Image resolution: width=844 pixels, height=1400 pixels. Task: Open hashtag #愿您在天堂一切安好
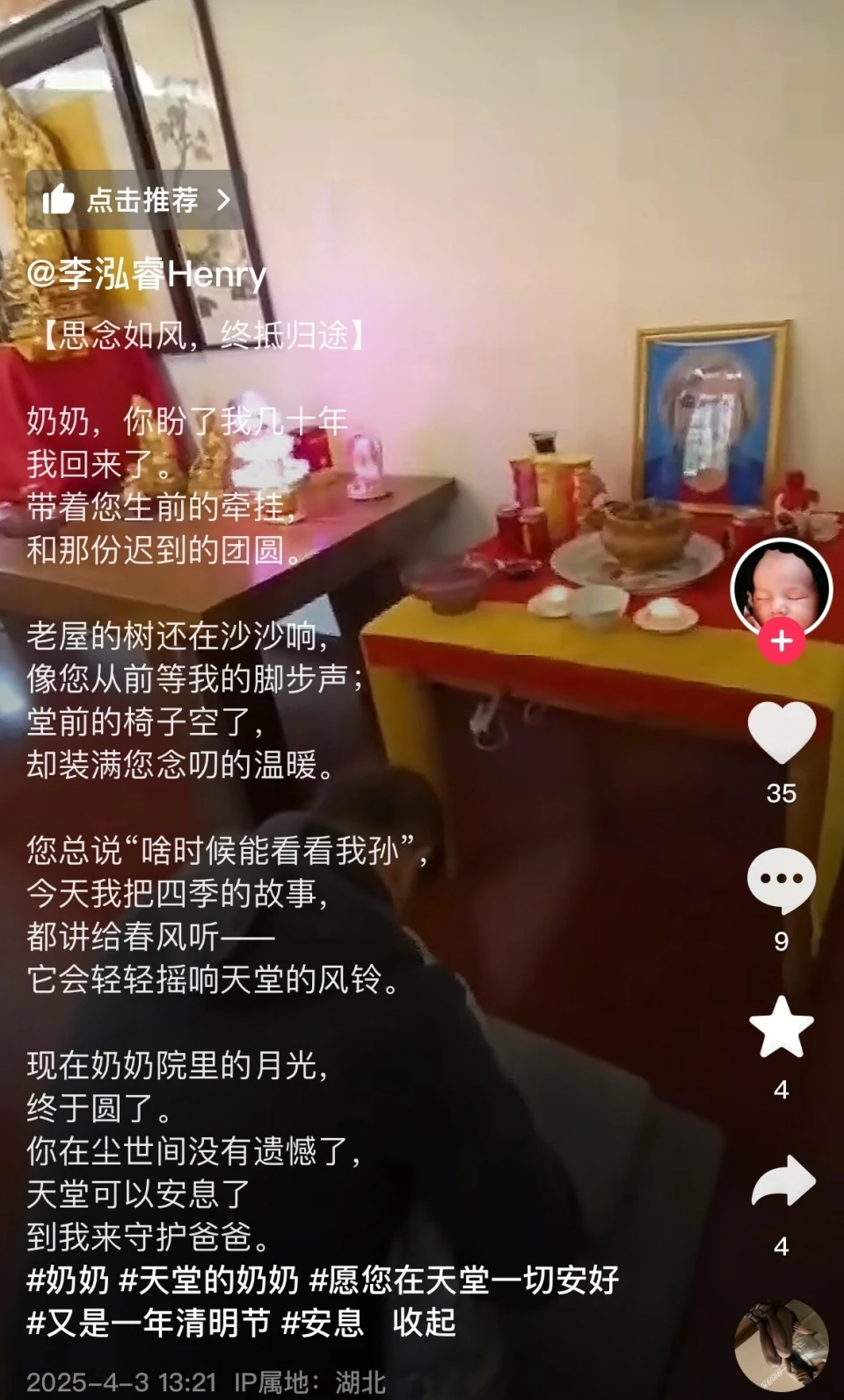(x=464, y=1280)
